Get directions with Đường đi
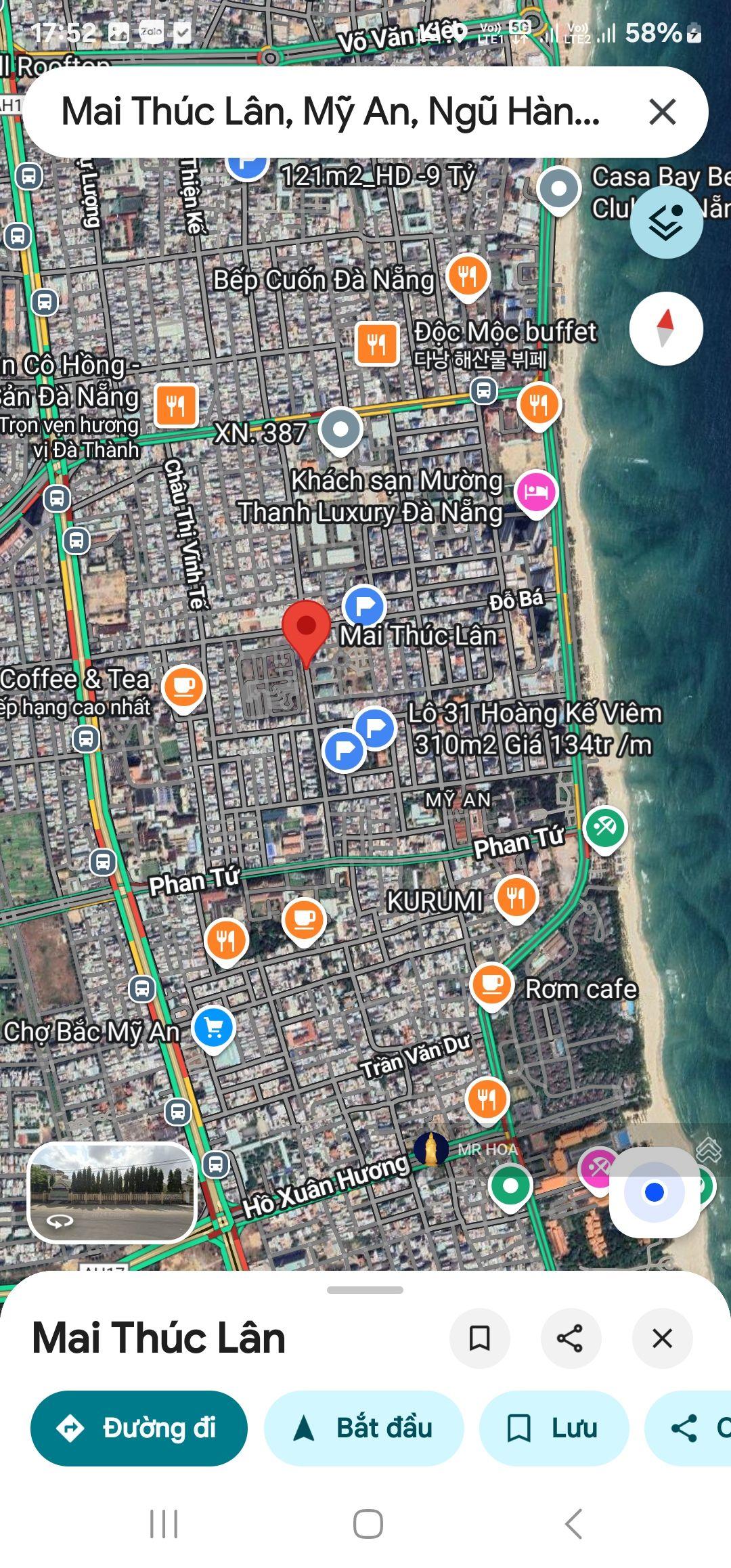 tap(139, 1428)
